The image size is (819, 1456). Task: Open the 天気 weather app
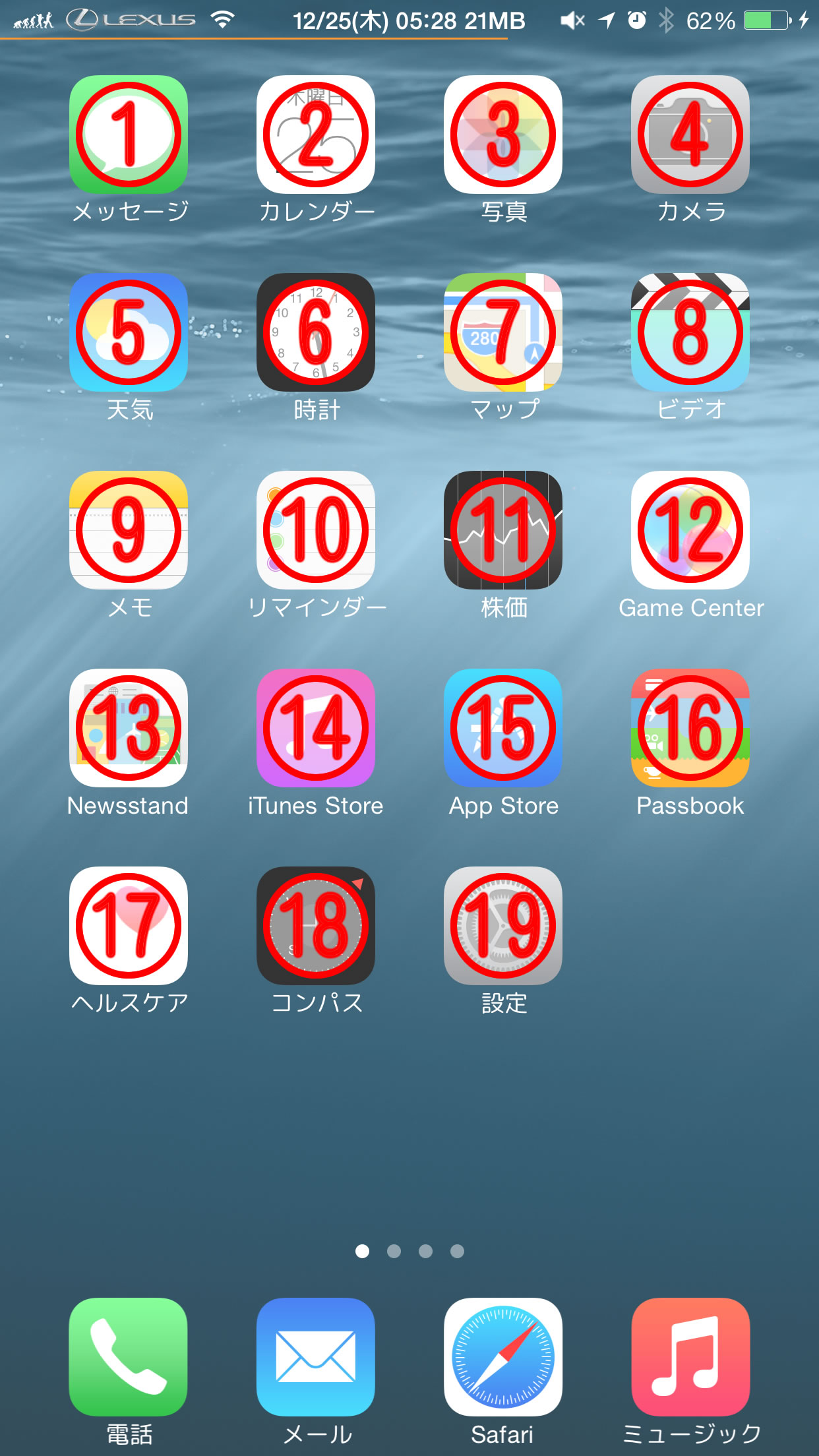coord(129,332)
